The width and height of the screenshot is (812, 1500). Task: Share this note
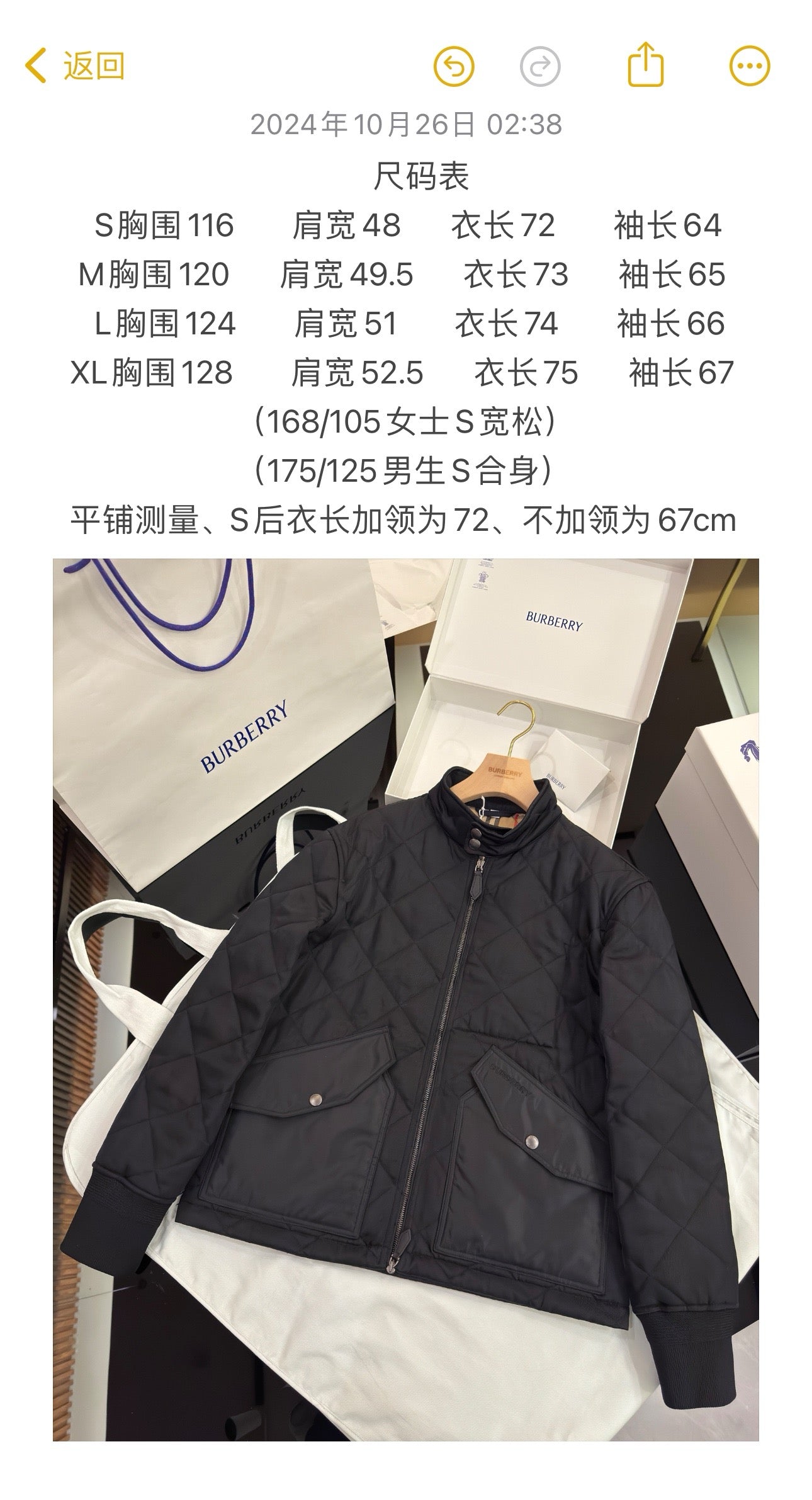[646, 64]
